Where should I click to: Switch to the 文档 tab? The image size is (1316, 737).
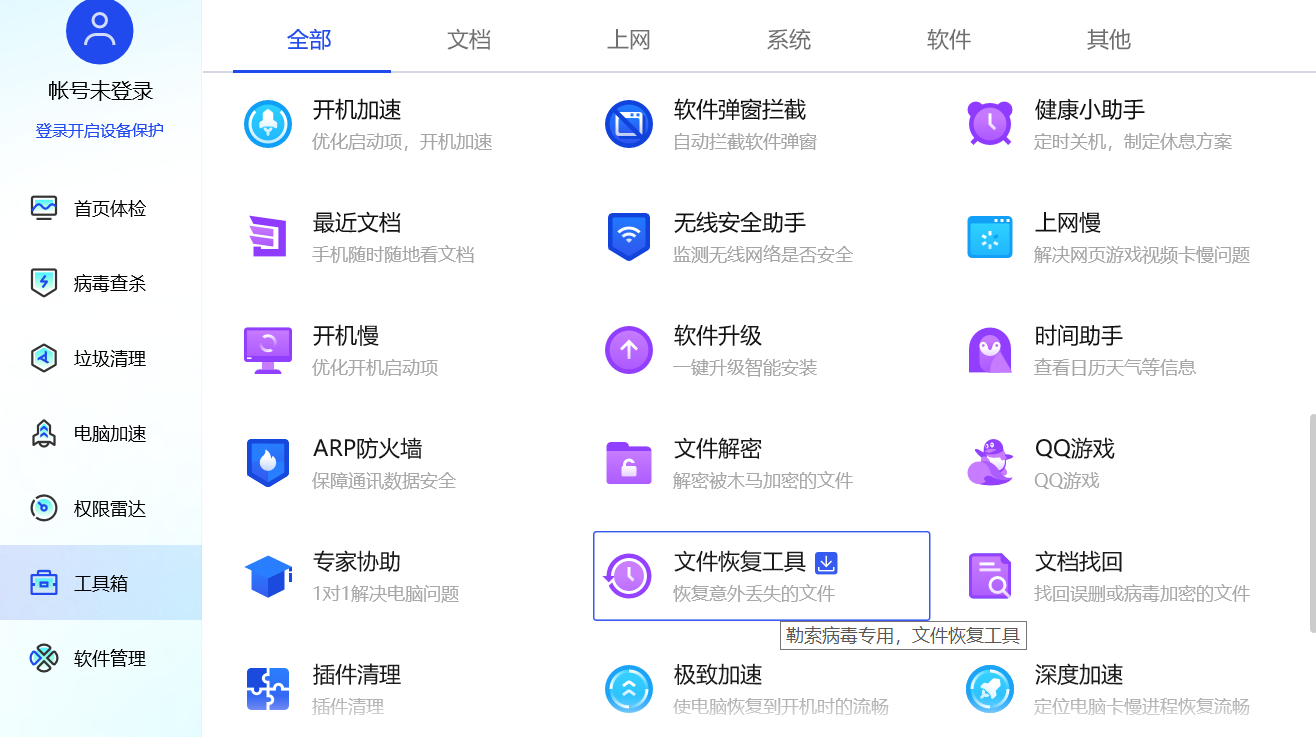pos(469,40)
